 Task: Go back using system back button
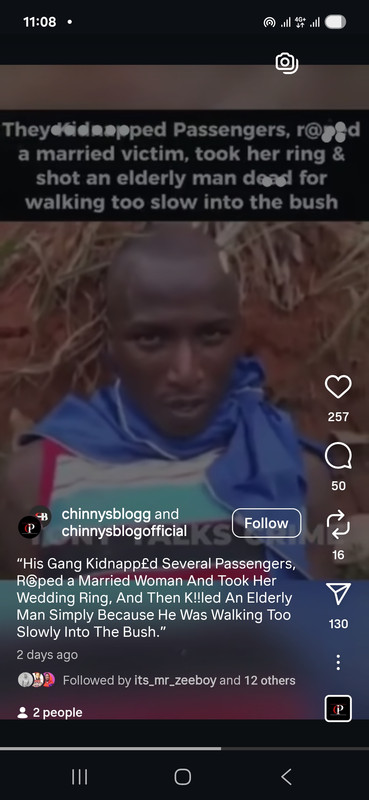pyautogui.click(x=286, y=777)
